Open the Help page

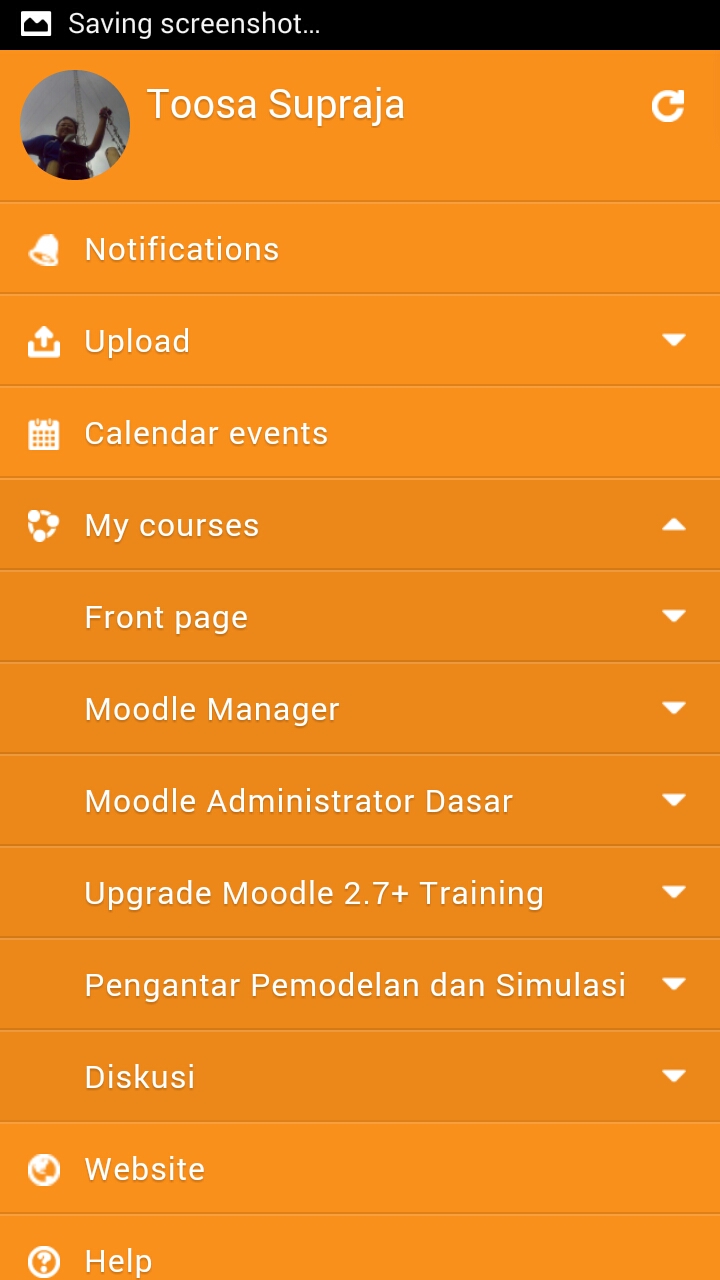(x=118, y=1260)
